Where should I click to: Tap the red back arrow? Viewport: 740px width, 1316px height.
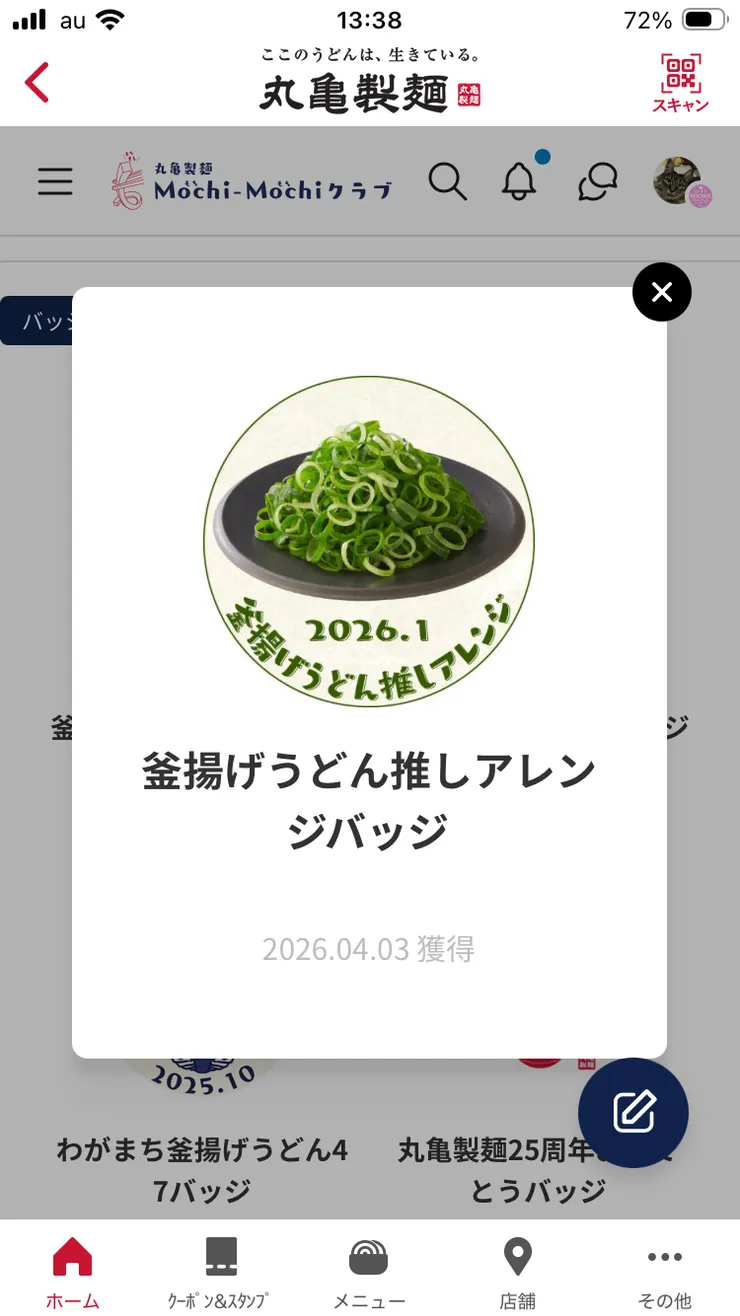(x=37, y=83)
